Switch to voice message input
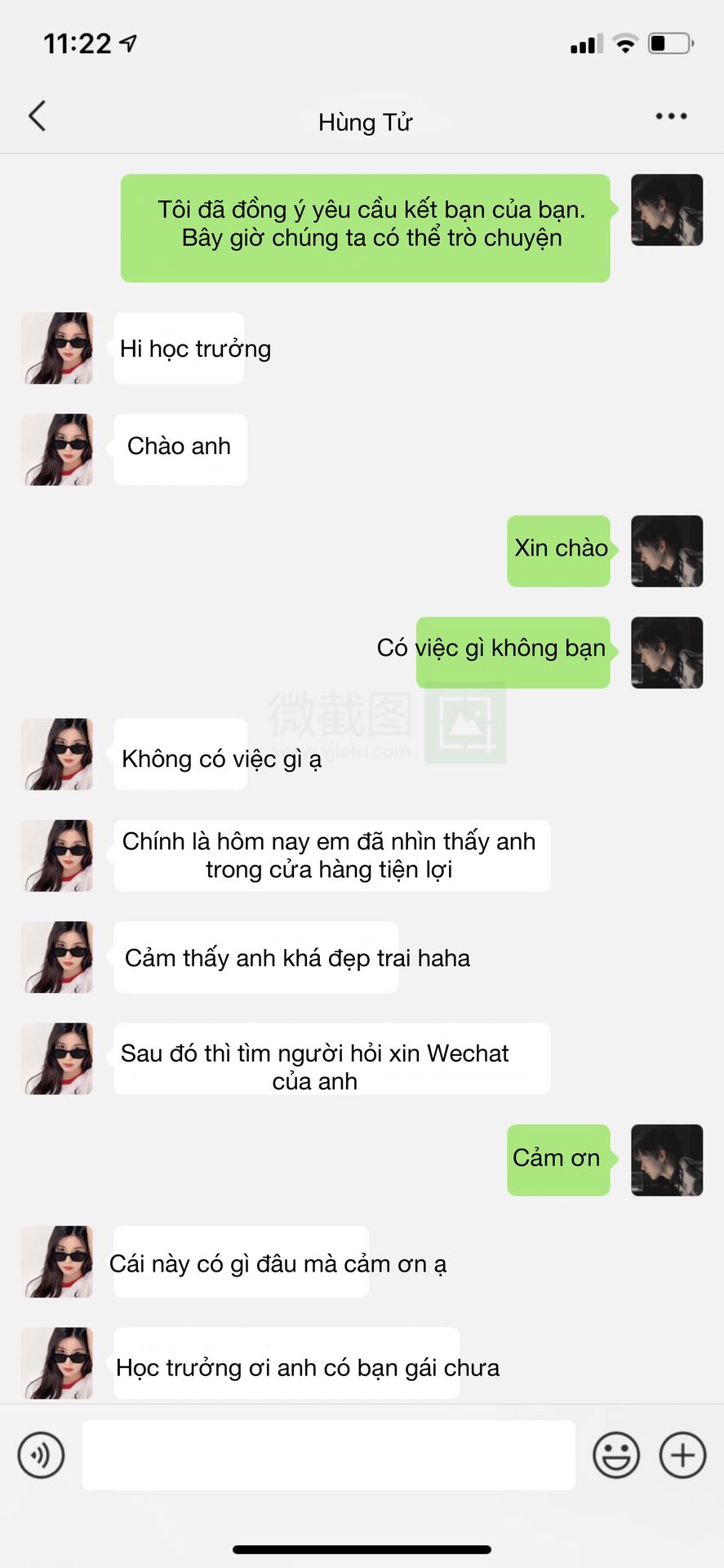Screen dimensions: 724x1568 (41, 1454)
